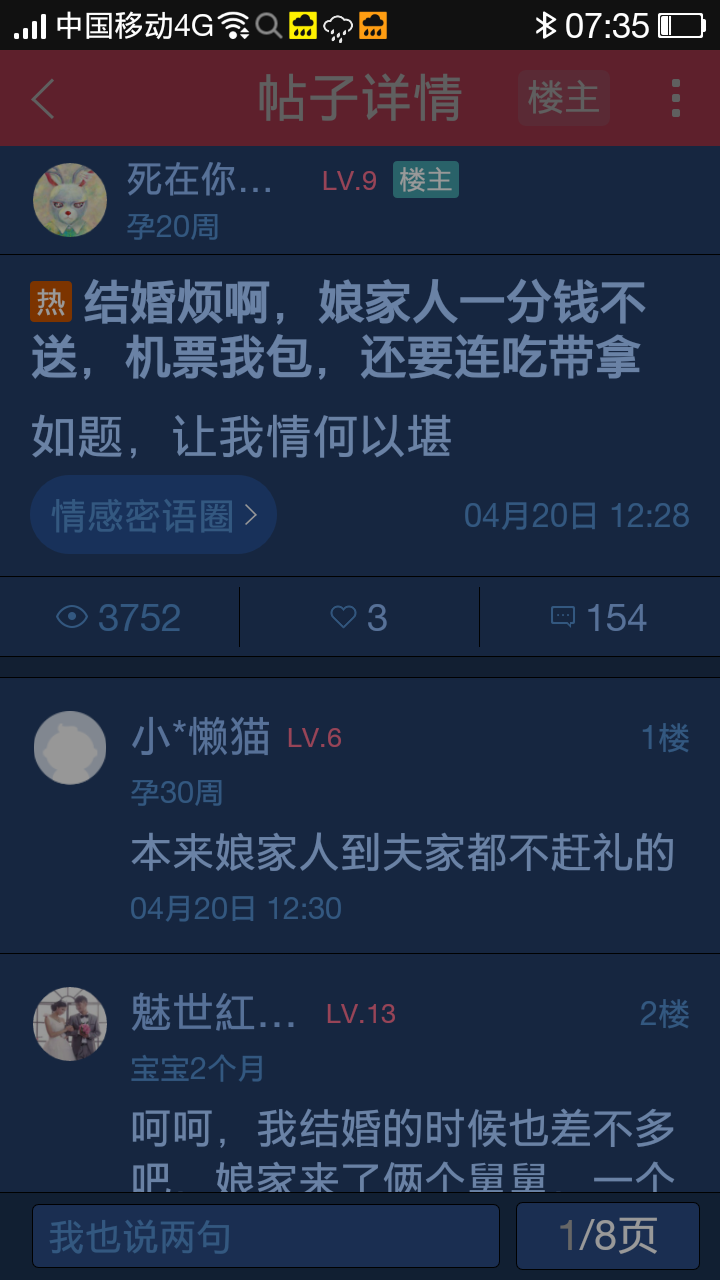Tap the 我也说两句 reply field

point(266,1236)
